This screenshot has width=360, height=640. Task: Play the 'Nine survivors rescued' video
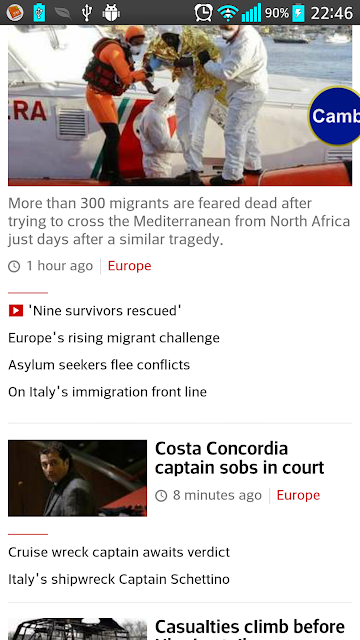point(95,311)
